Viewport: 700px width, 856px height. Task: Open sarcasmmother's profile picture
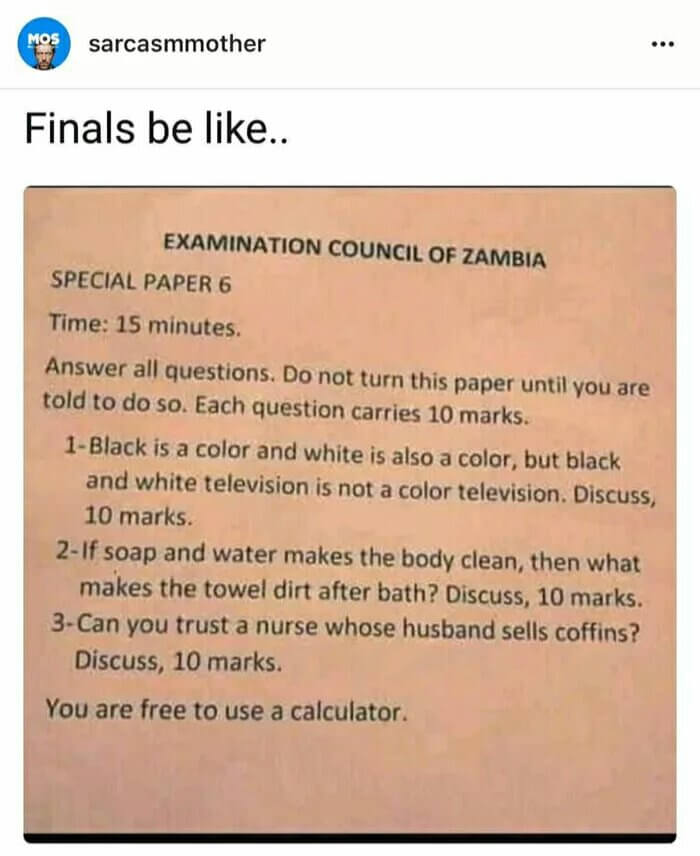pyautogui.click(x=43, y=43)
